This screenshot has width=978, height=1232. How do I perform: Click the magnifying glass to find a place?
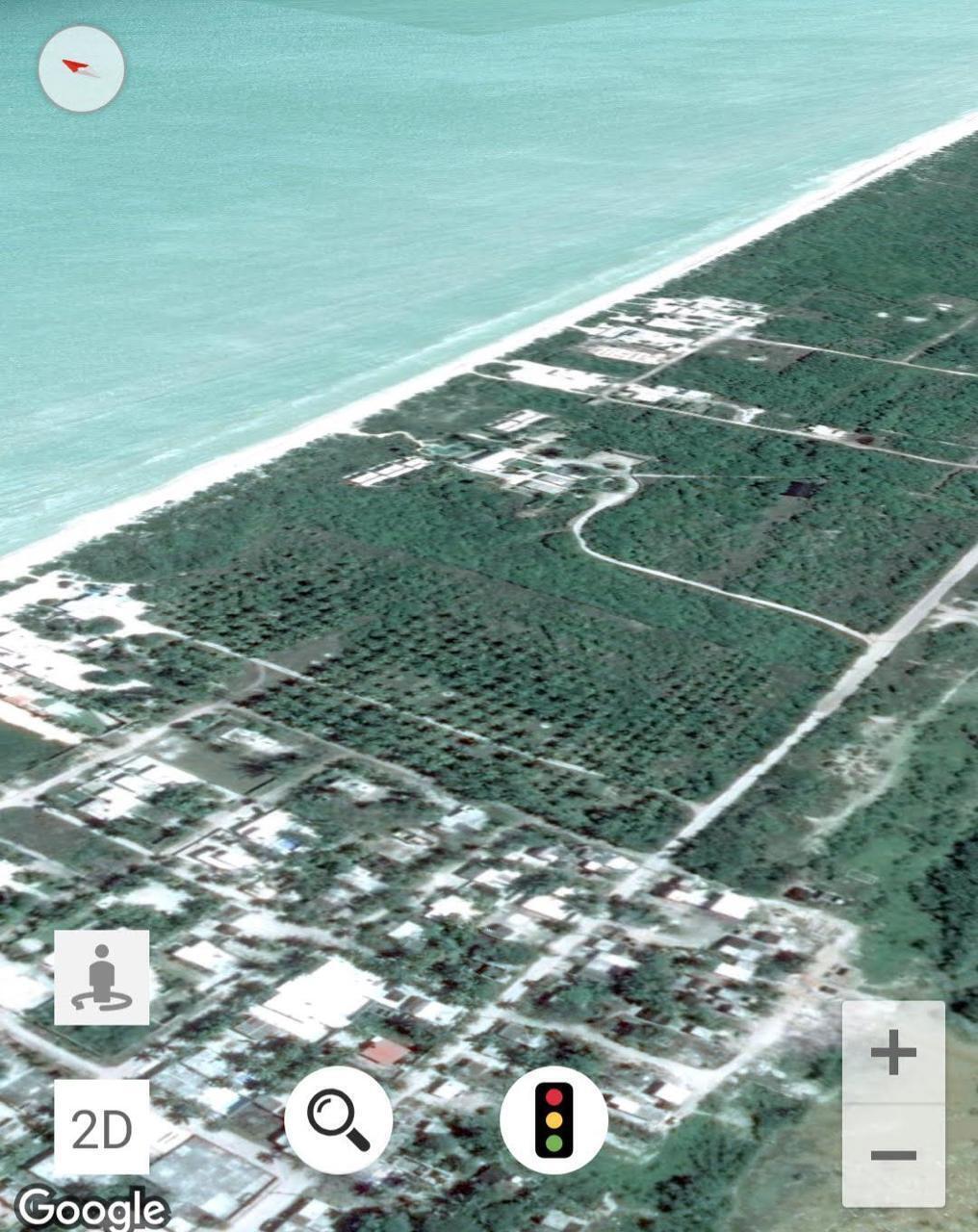click(x=339, y=1119)
